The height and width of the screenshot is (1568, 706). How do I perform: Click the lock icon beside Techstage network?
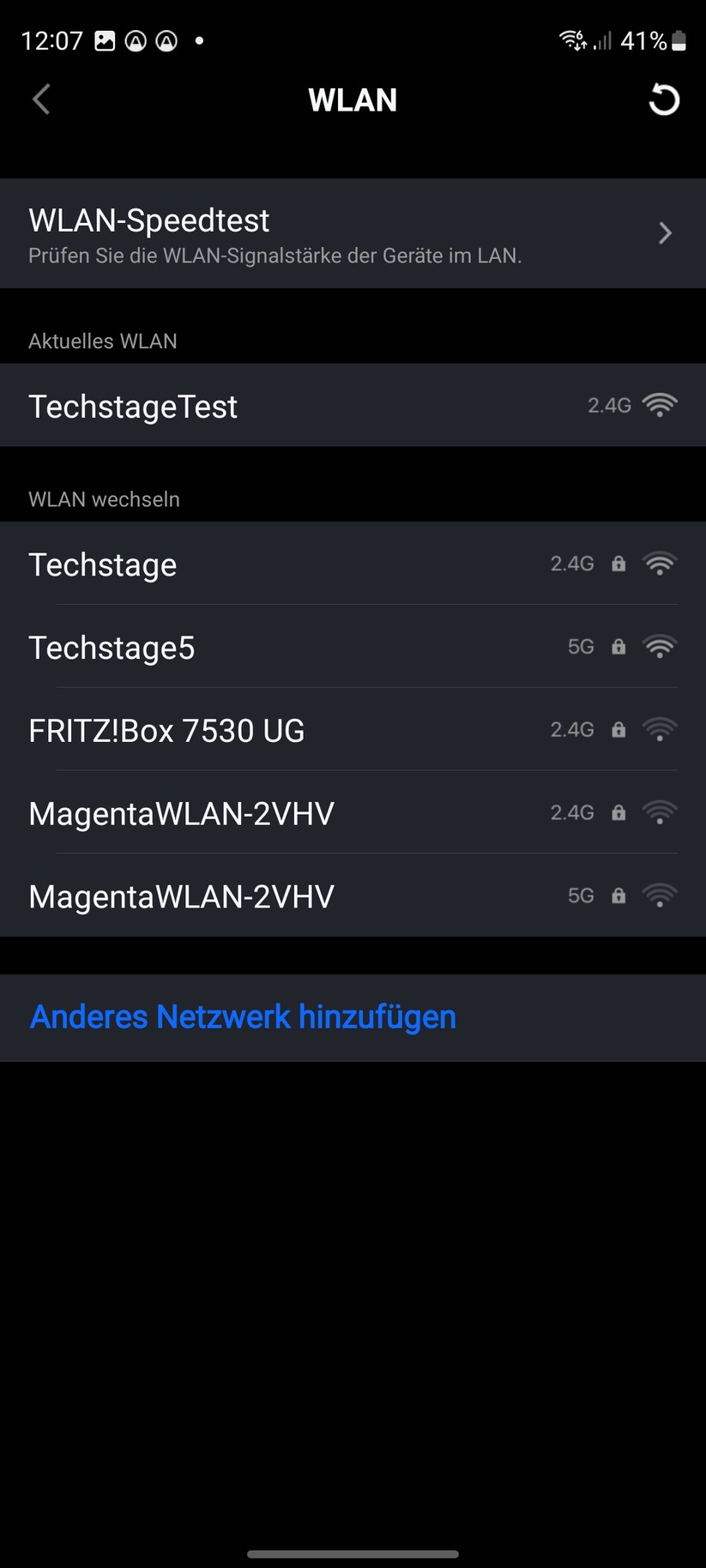tap(618, 564)
